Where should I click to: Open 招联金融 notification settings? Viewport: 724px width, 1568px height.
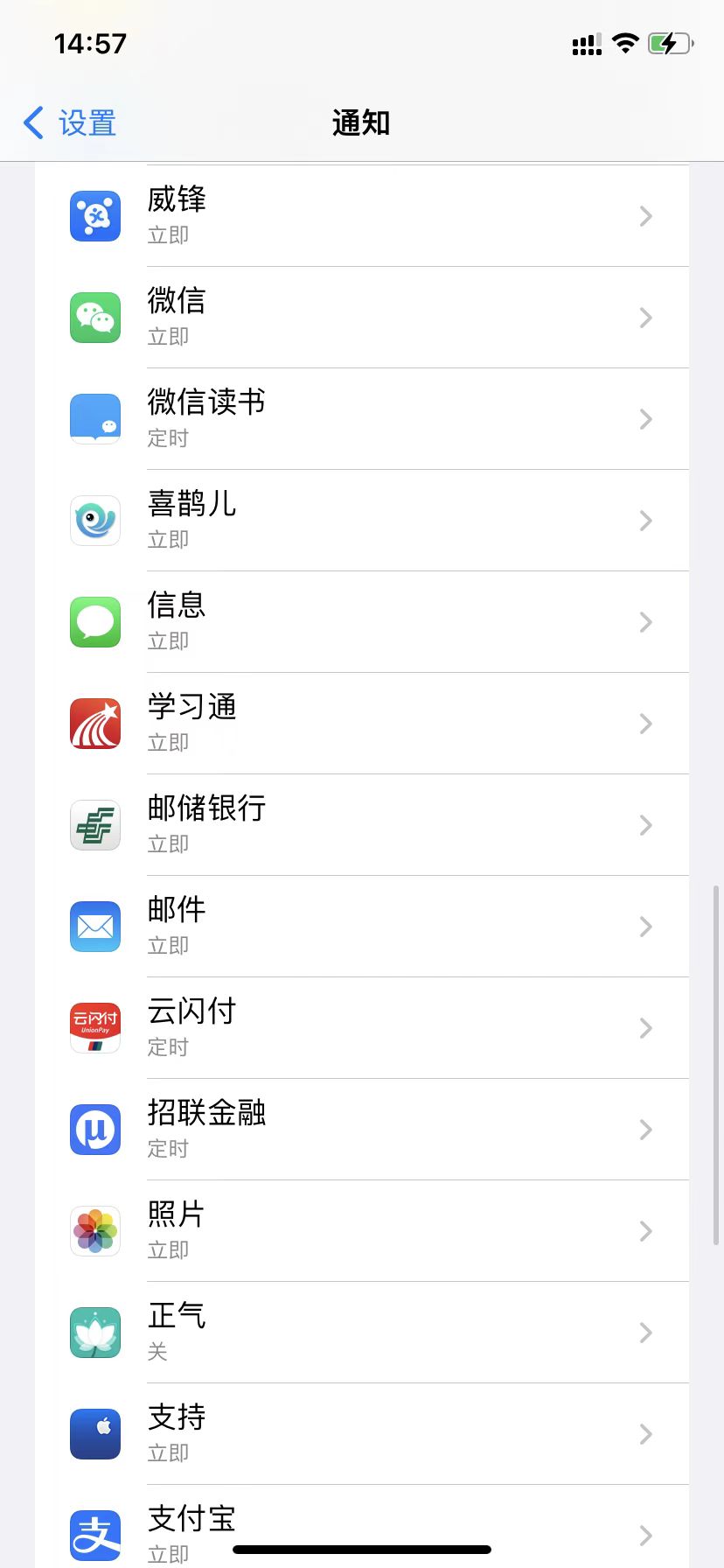point(362,1130)
